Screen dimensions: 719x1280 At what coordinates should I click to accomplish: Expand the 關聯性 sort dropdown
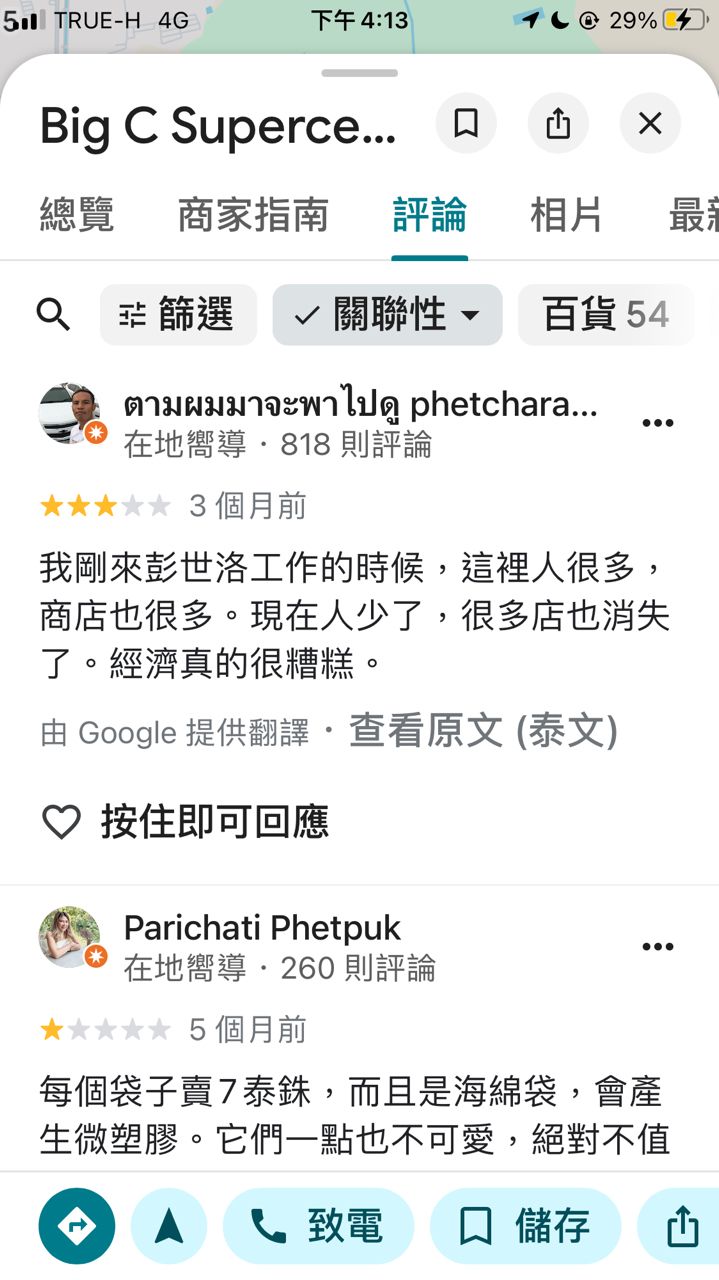[387, 315]
